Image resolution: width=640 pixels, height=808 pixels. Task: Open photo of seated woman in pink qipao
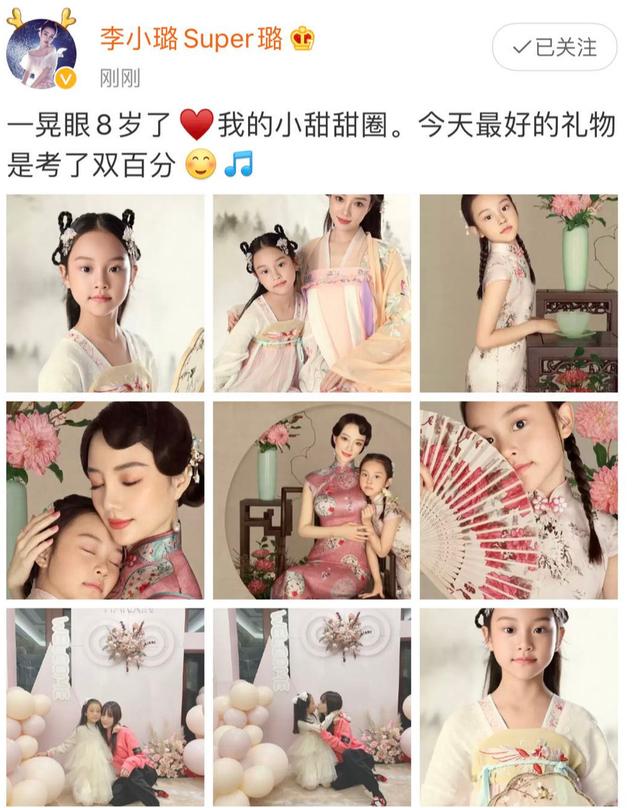311,500
